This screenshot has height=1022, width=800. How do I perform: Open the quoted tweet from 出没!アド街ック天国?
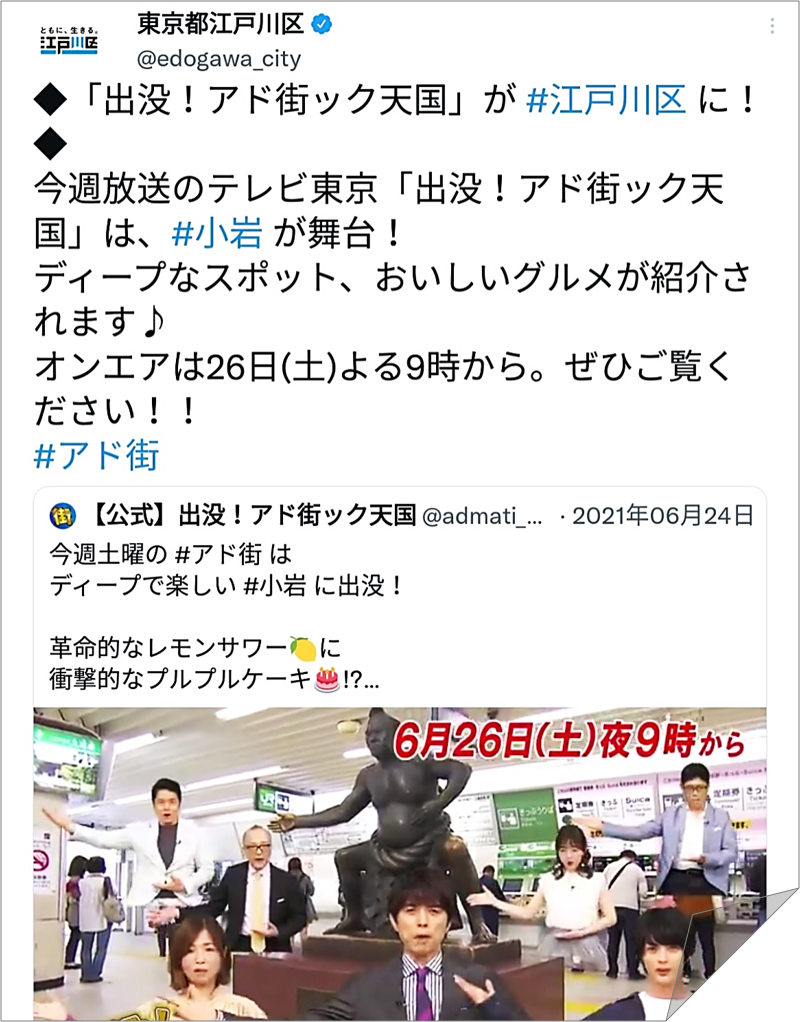click(x=400, y=600)
